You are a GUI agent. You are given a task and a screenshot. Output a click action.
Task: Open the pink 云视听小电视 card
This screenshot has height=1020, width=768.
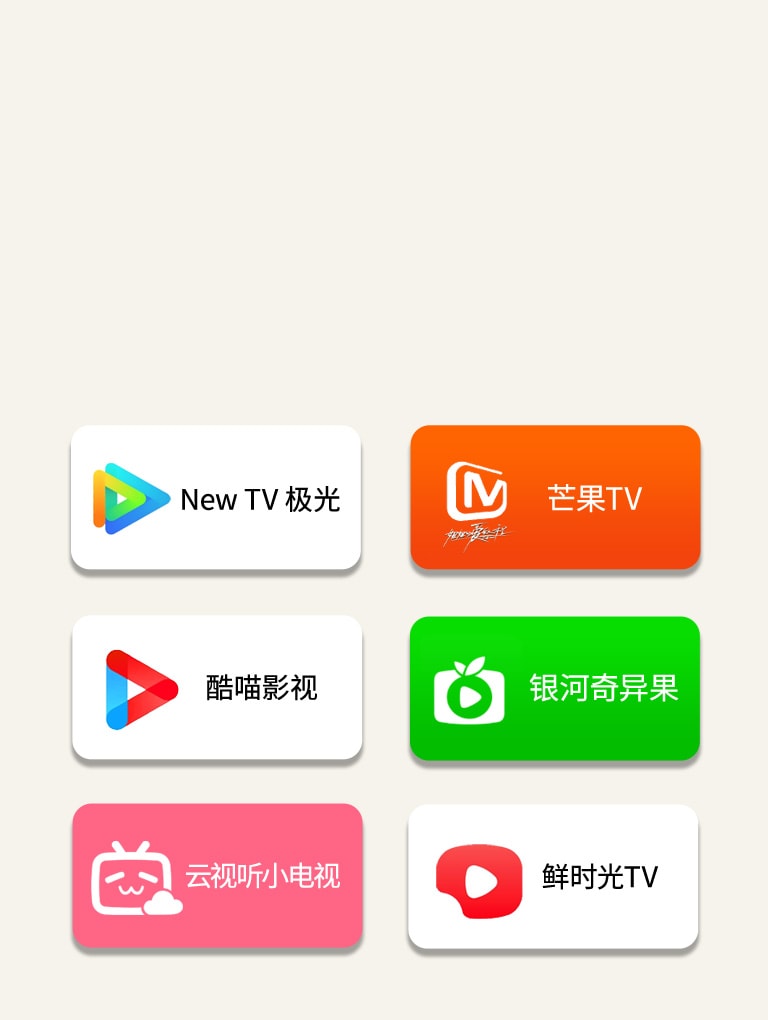215,875
